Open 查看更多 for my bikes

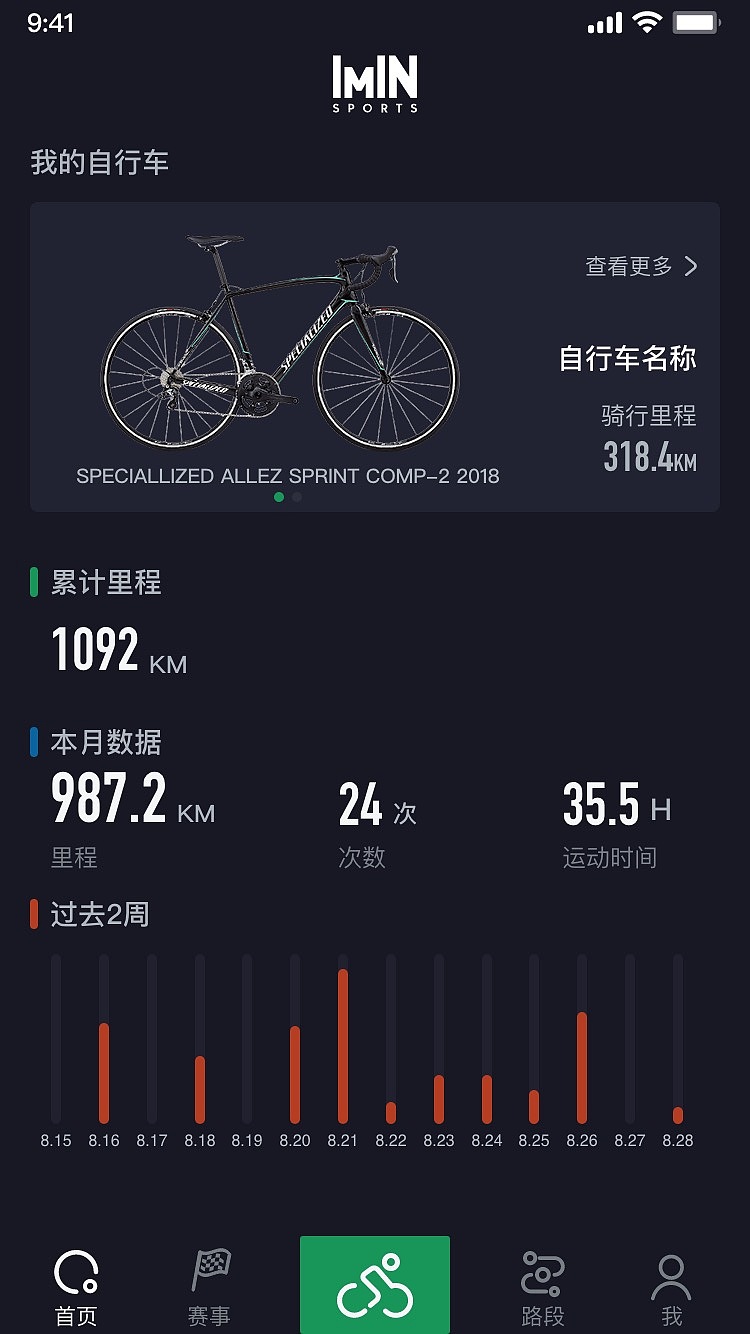pos(641,266)
